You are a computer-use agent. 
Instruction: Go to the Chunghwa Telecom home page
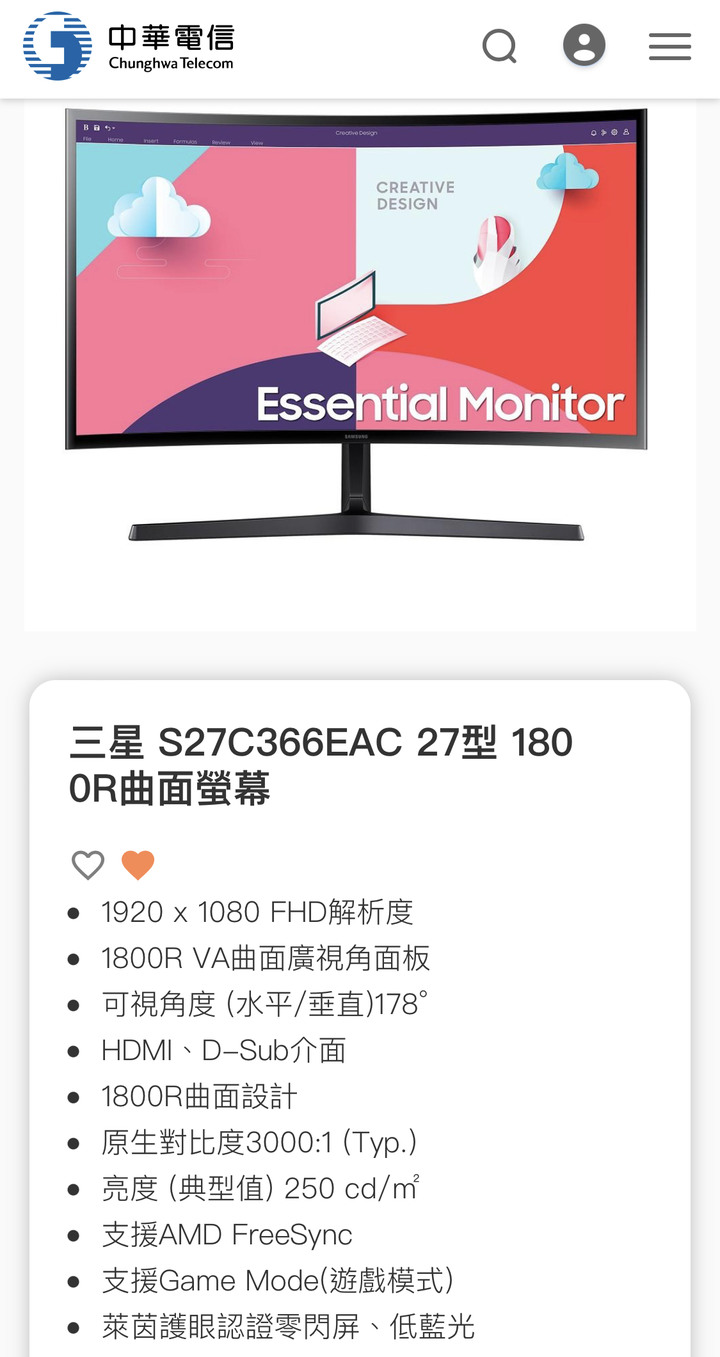(128, 46)
